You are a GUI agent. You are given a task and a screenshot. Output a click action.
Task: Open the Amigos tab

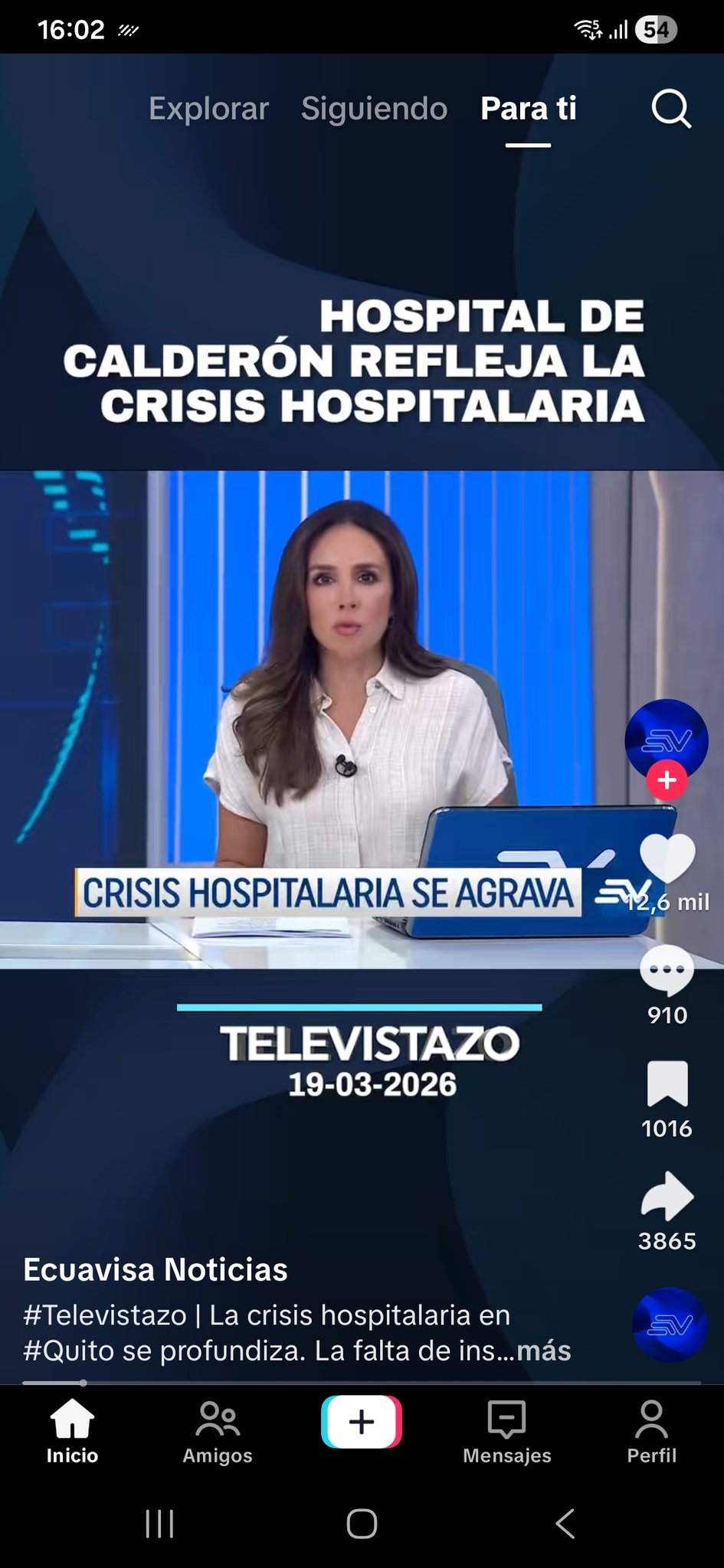coord(218,1432)
